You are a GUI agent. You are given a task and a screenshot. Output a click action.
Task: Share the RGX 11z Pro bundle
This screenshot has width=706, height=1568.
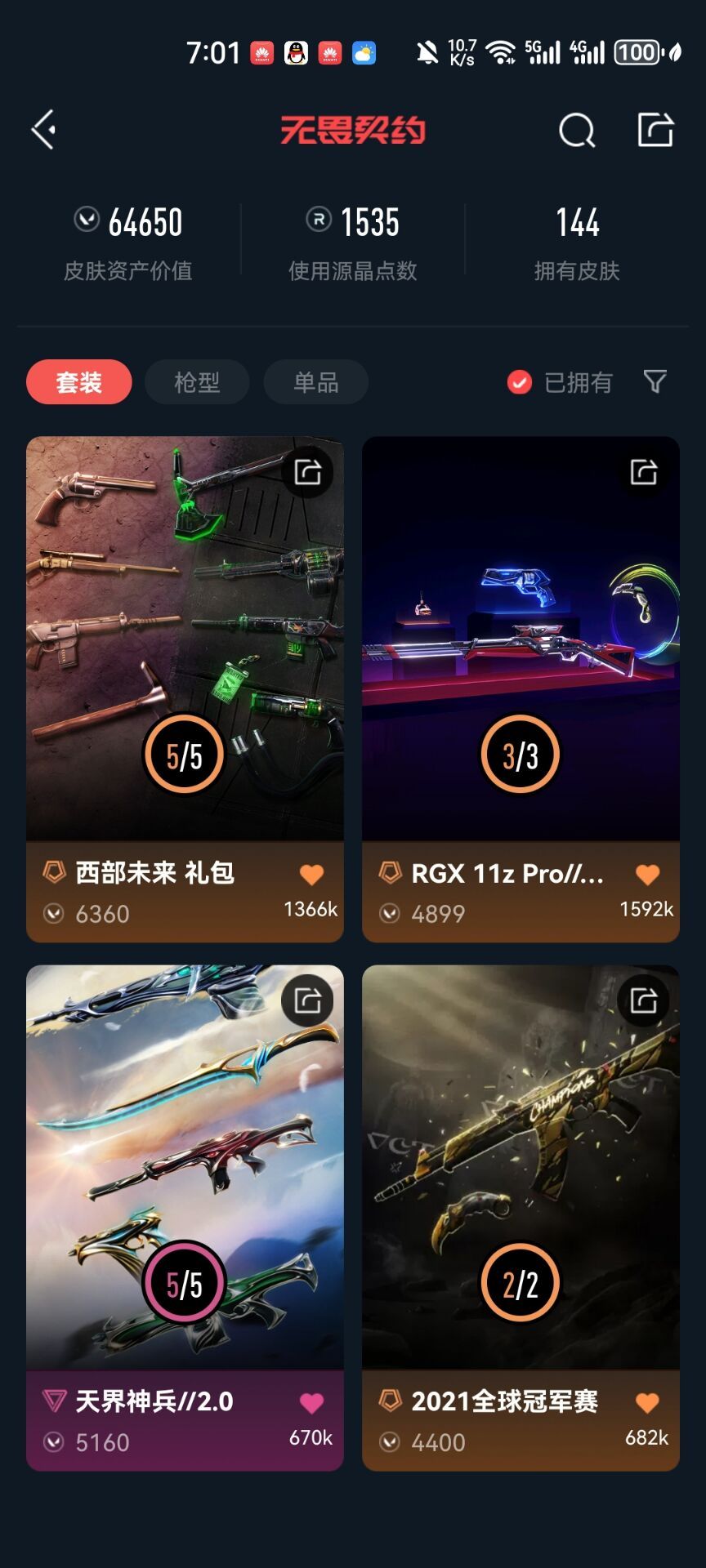(x=644, y=472)
